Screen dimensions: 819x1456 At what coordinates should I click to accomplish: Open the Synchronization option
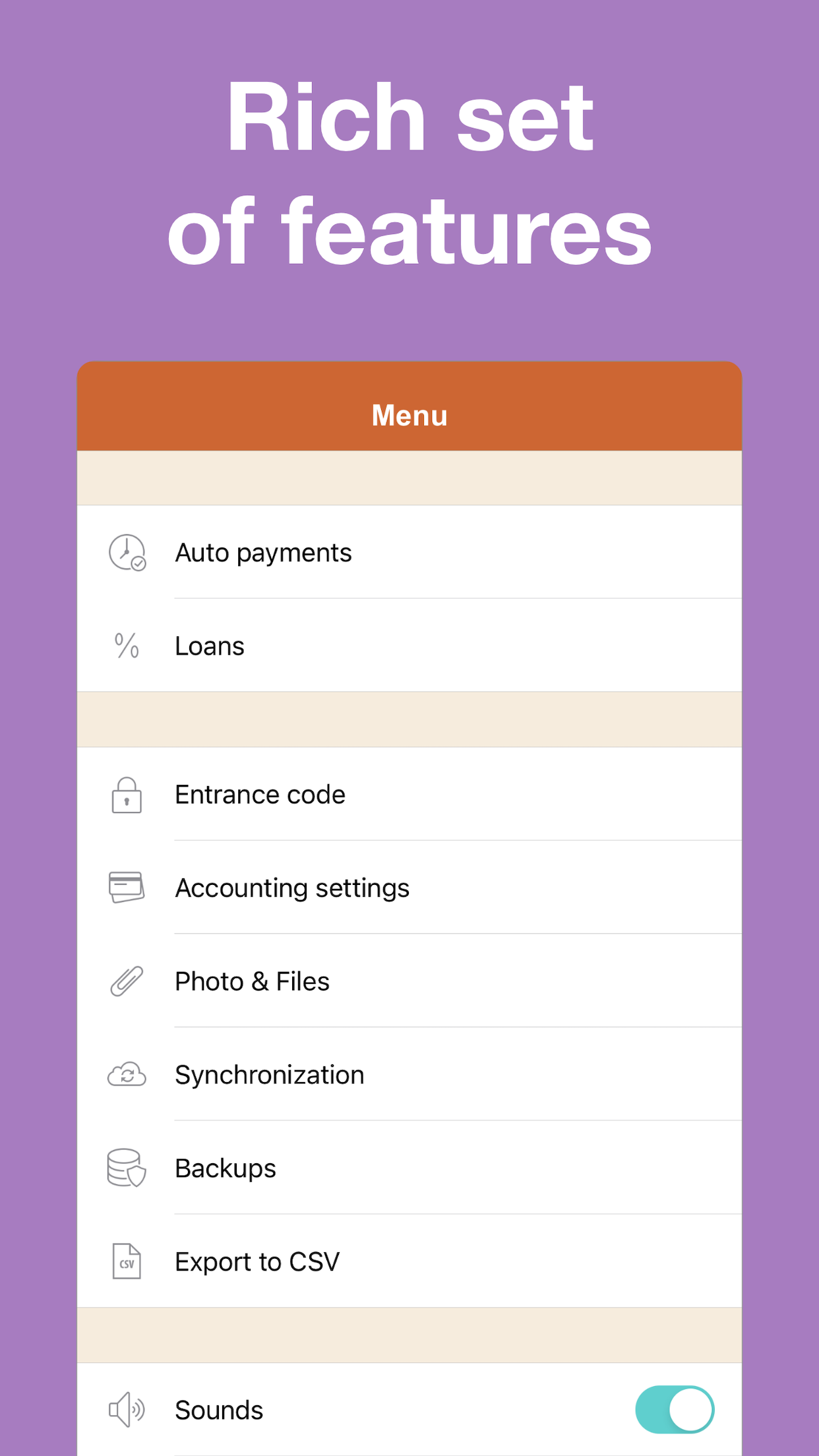[x=409, y=1074]
